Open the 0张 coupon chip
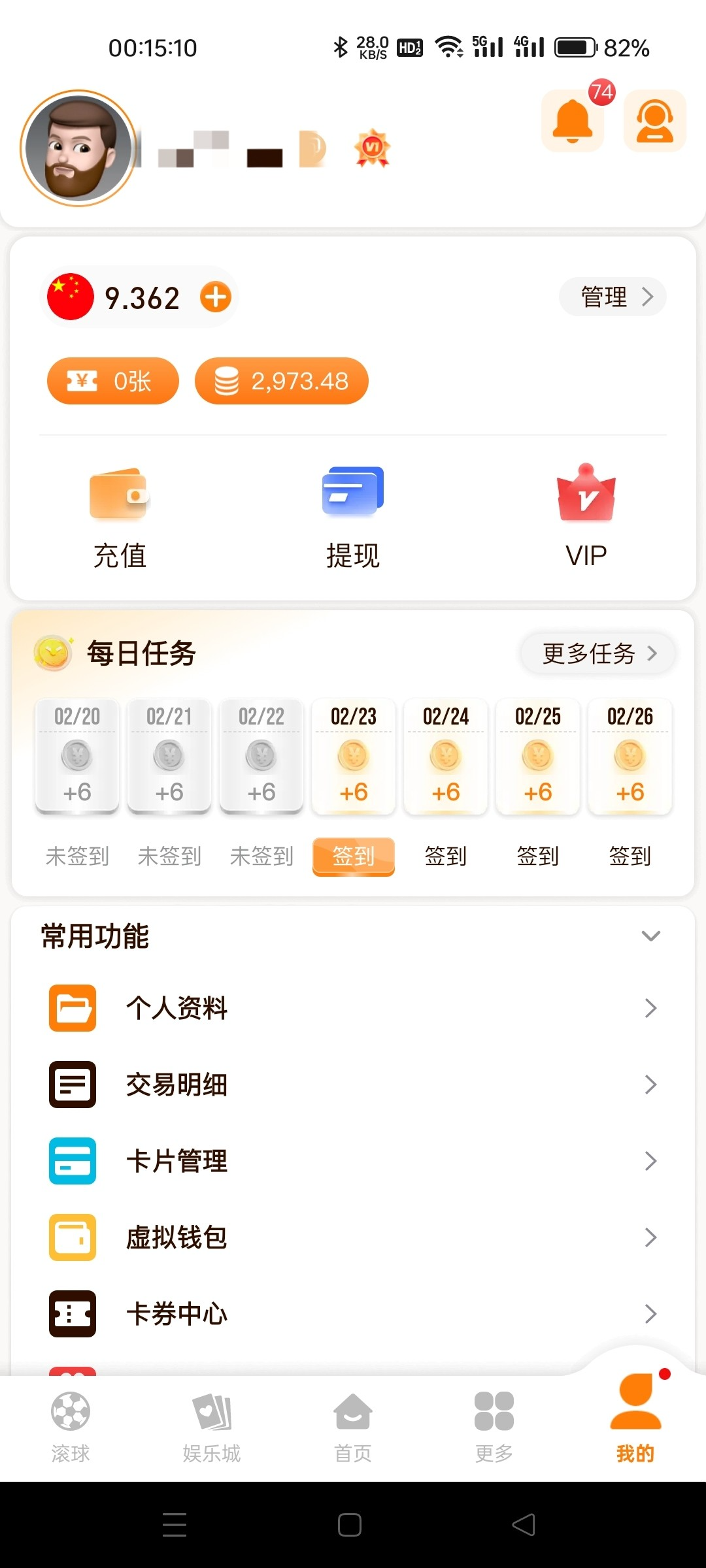 112,381
